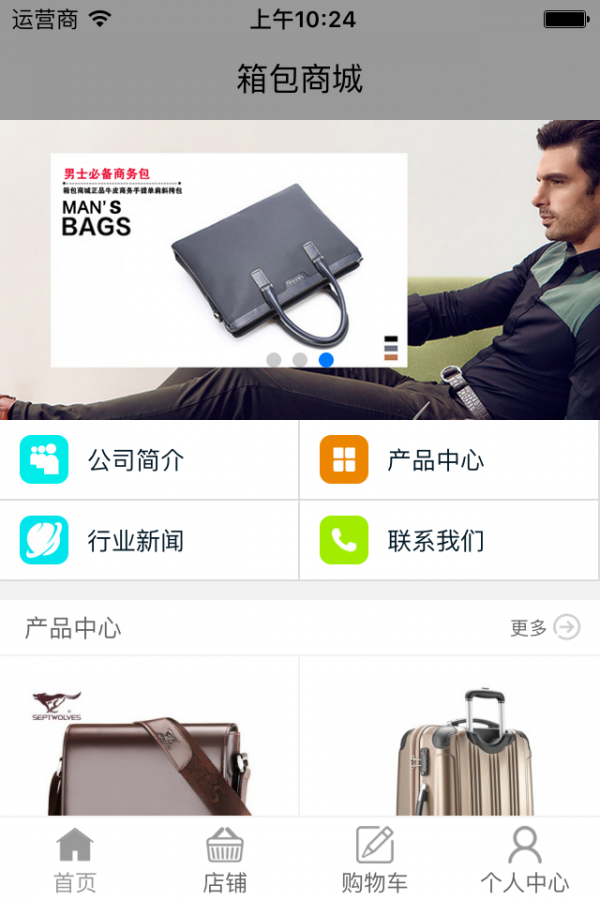Go to 产品中心 grid shortcut
Screen dimensions: 600x900
450,460
